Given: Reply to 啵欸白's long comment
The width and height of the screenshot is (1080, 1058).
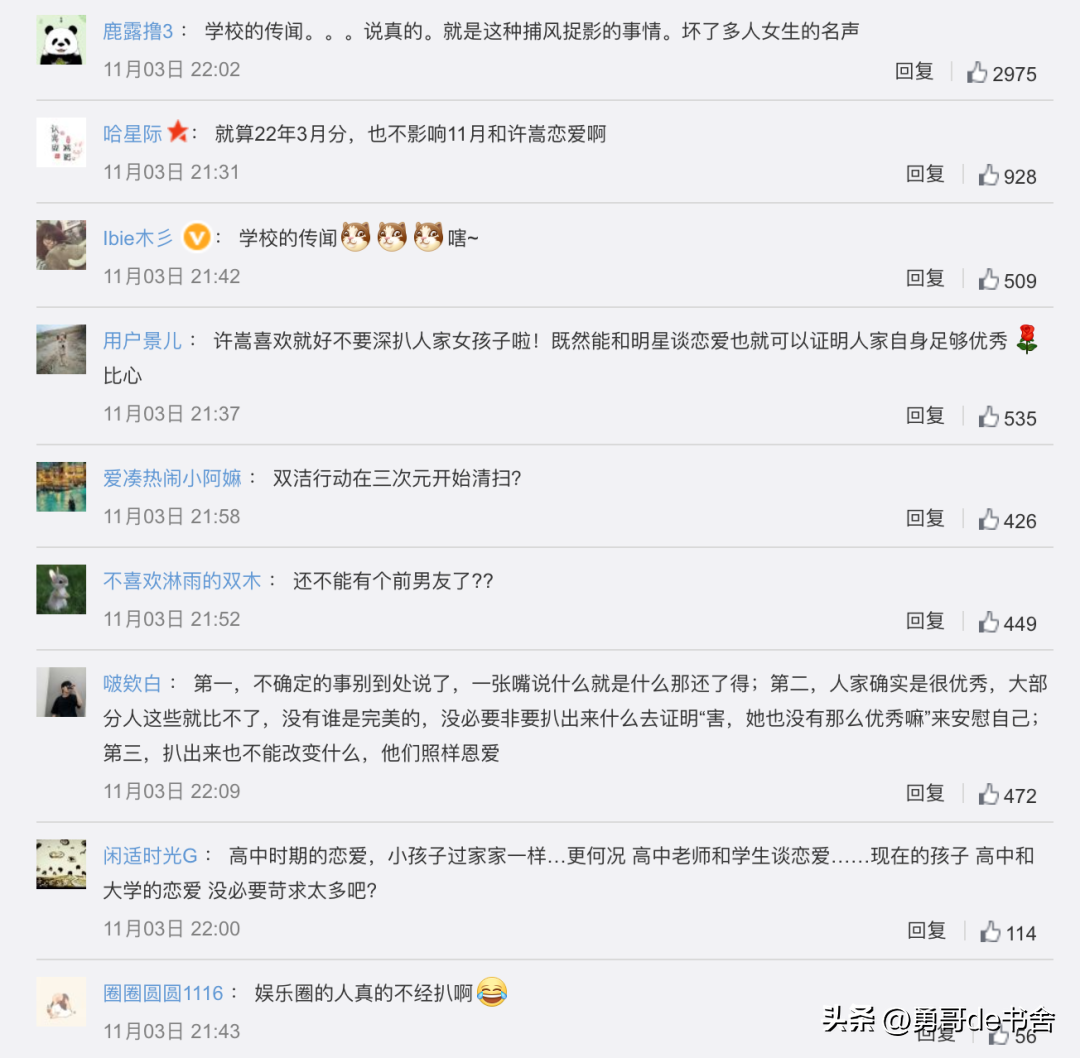Looking at the screenshot, I should (x=925, y=794).
